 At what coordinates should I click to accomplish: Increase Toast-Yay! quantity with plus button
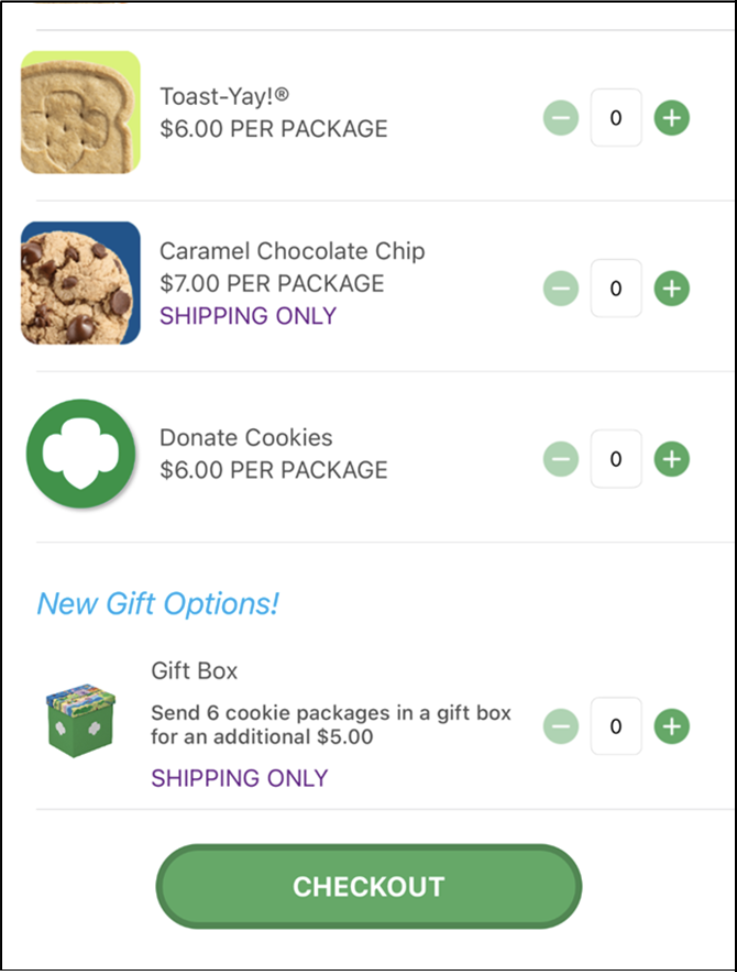(671, 119)
